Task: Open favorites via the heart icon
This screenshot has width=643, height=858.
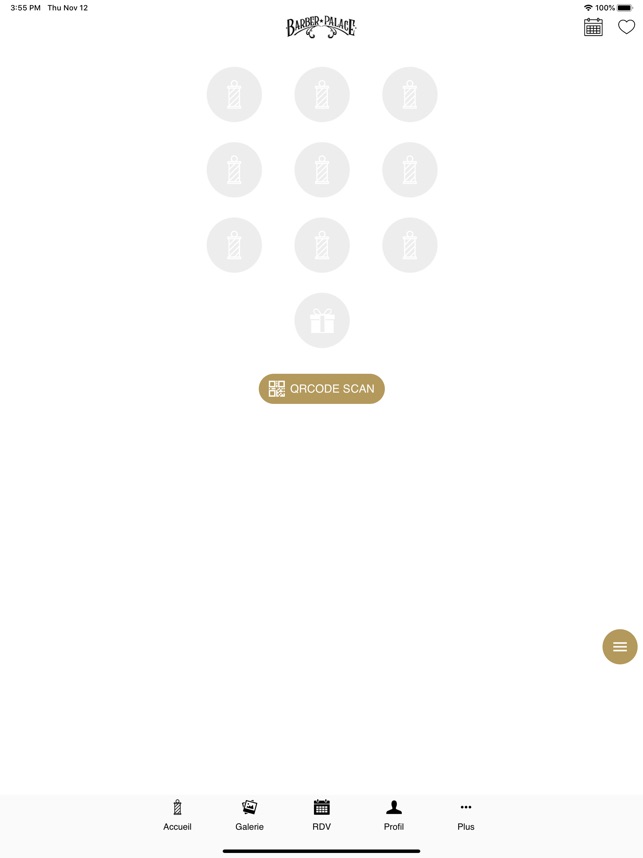Action: coord(626,27)
